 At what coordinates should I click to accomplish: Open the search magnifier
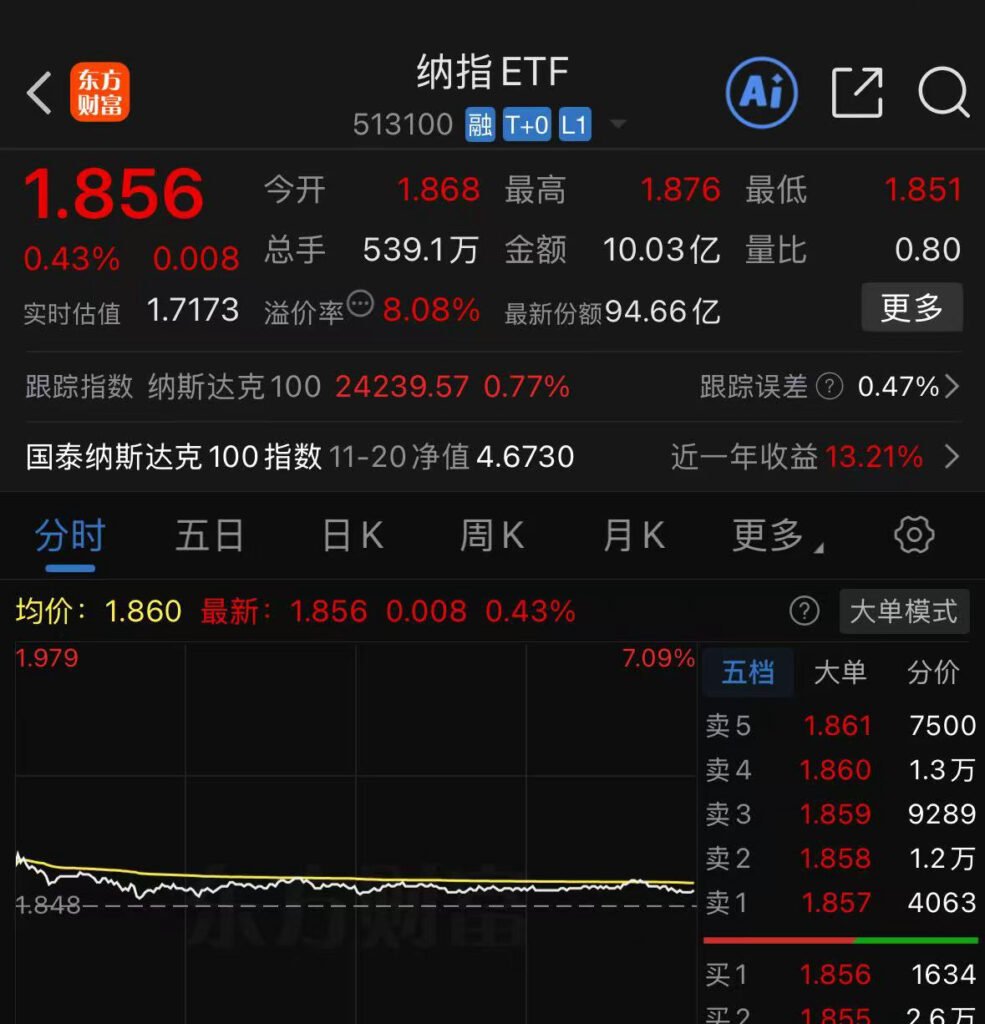(x=943, y=94)
